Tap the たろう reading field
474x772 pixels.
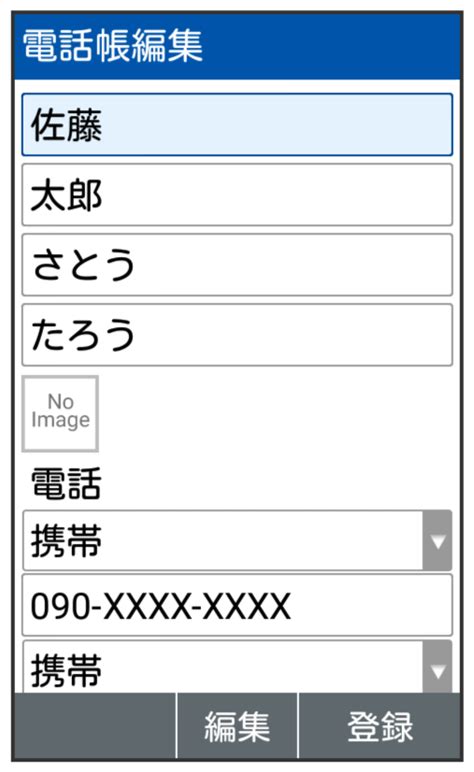[237, 335]
